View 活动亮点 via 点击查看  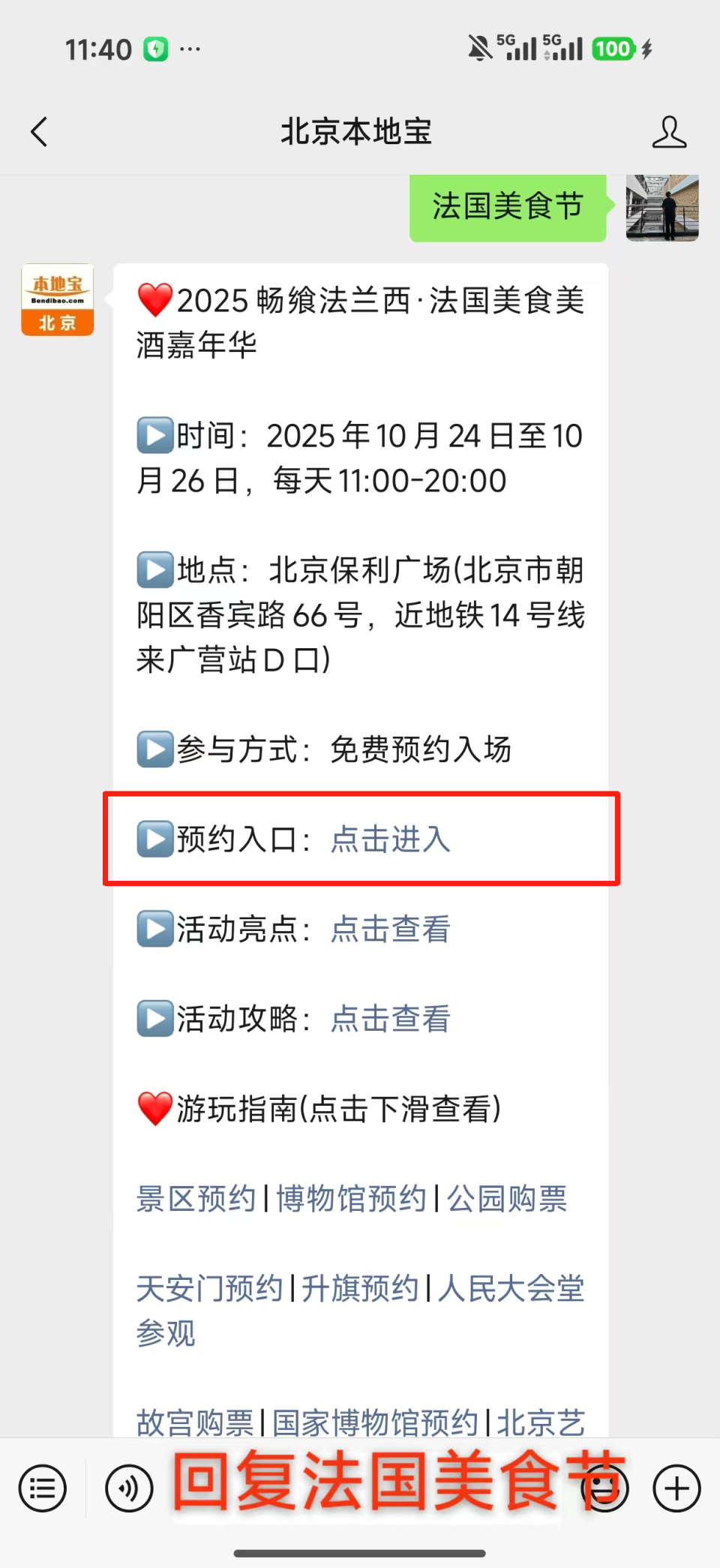(388, 929)
